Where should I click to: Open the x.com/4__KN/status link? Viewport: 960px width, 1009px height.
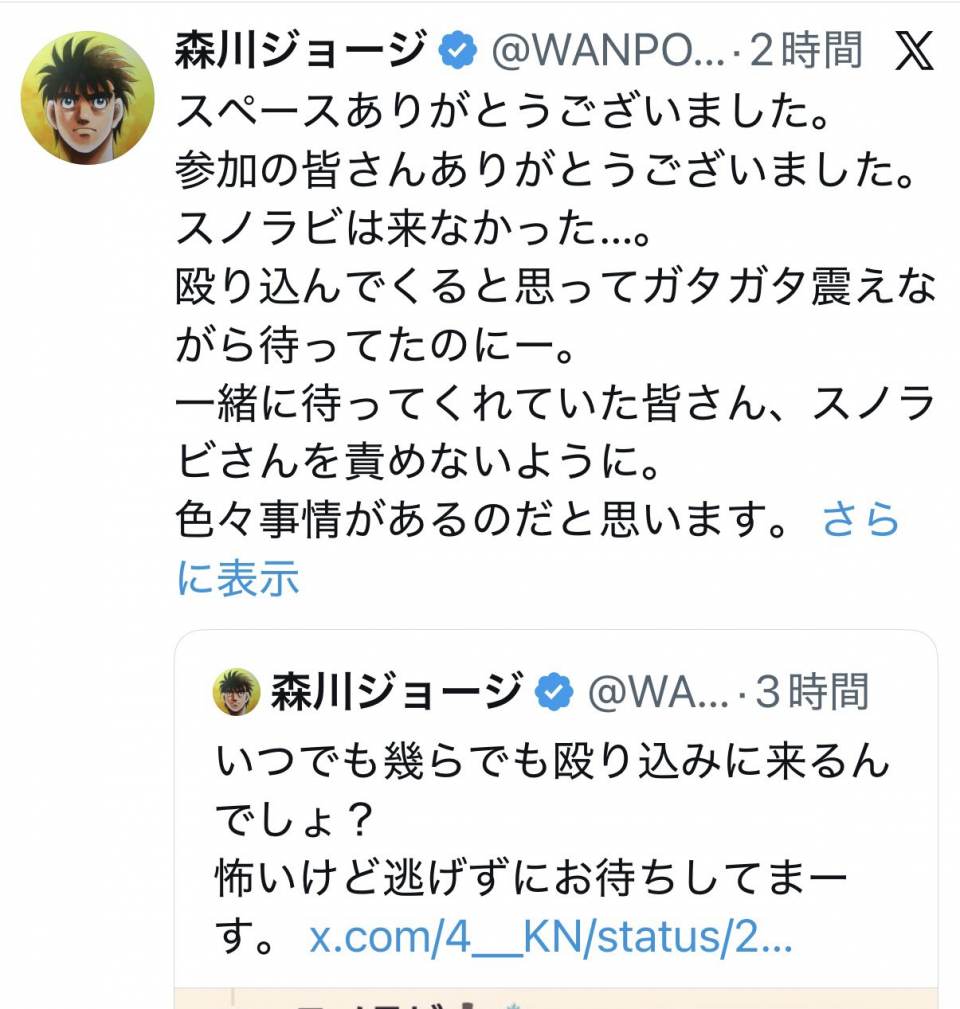[550, 937]
